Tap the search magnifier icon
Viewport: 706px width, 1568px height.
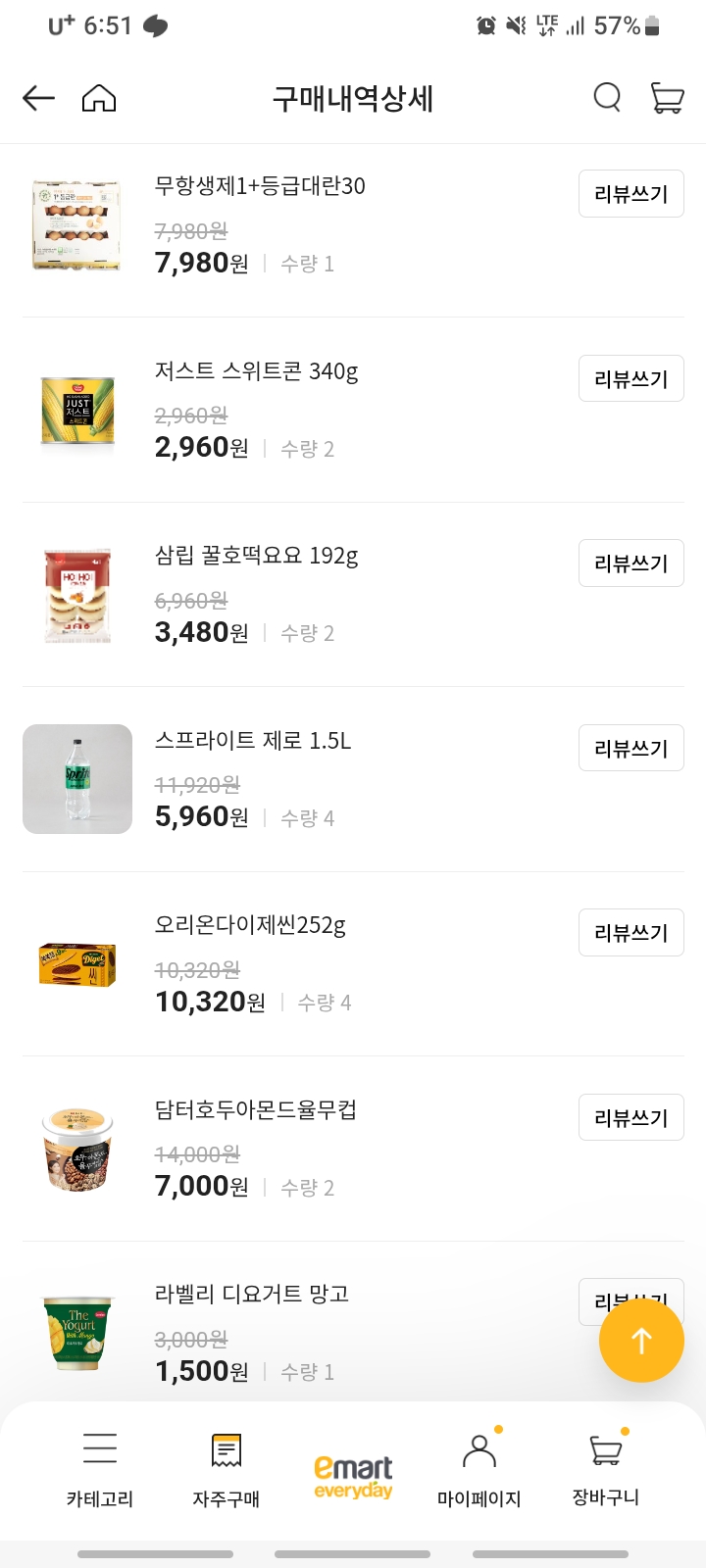[x=607, y=98]
